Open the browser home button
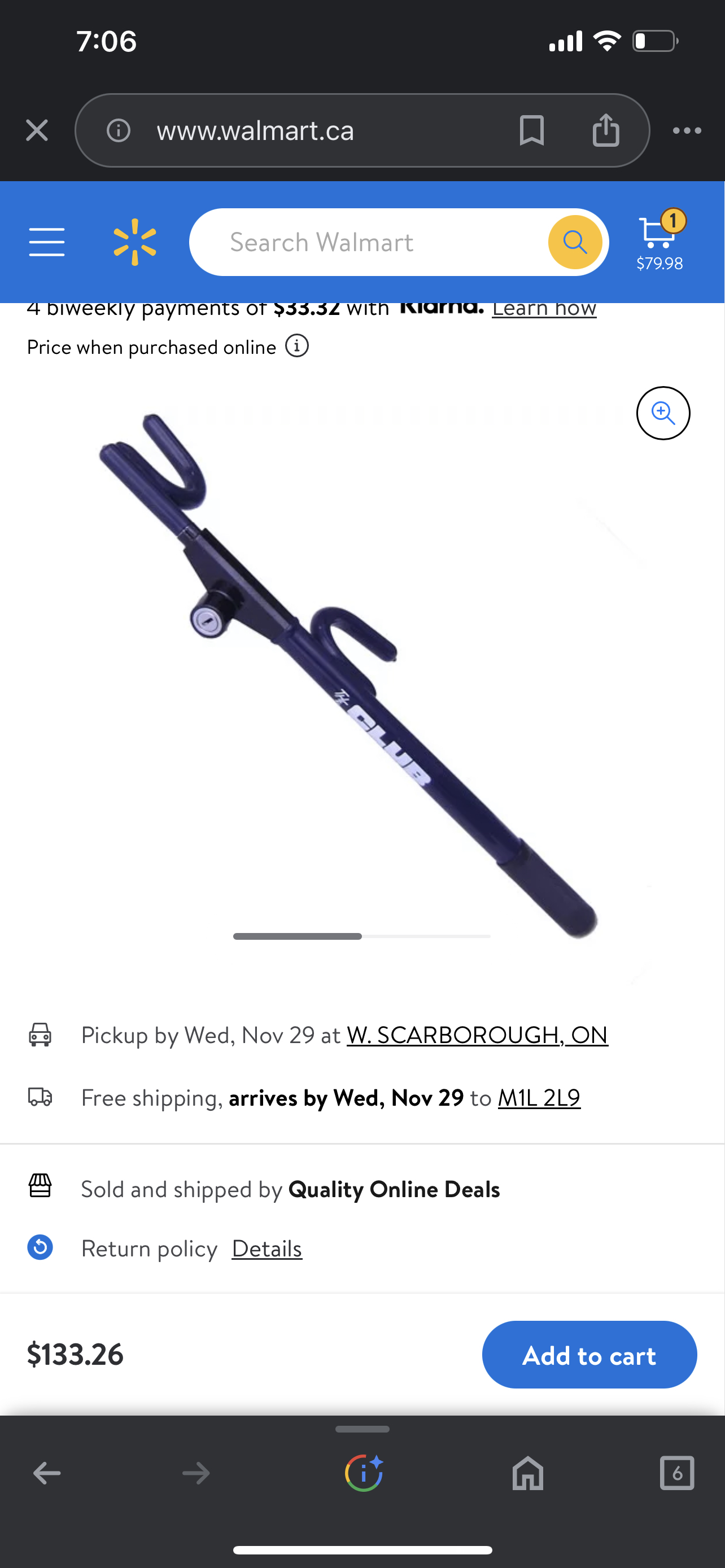Viewport: 725px width, 1568px height. coord(527,1473)
